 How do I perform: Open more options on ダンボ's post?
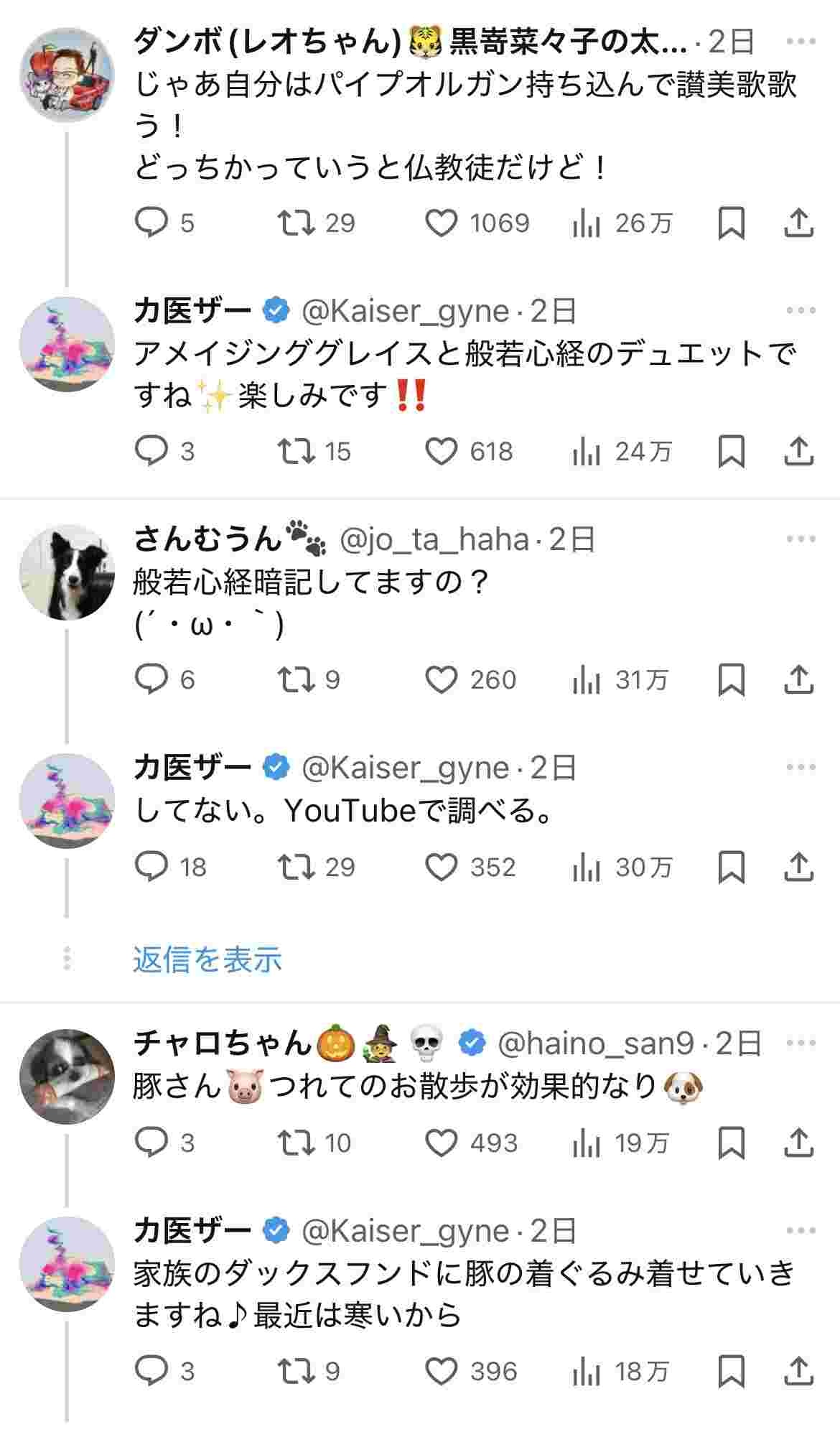801,42
